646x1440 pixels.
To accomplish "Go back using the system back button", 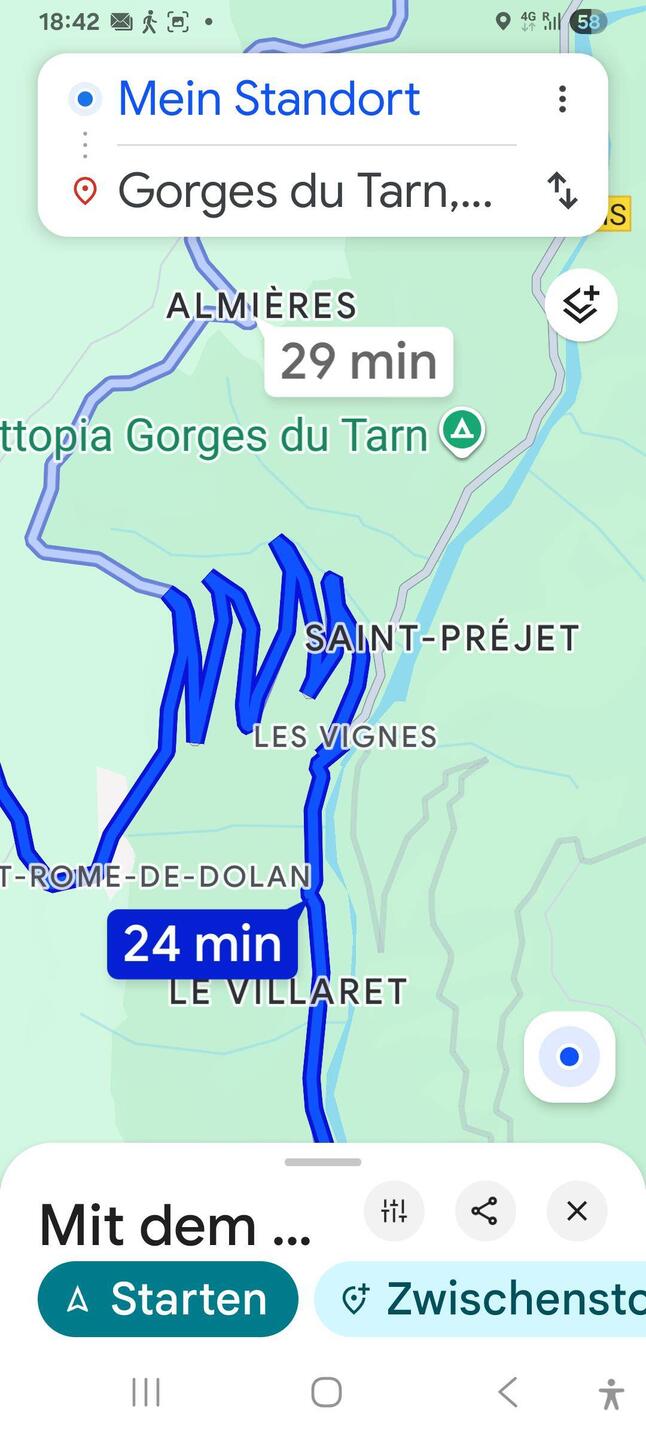I will [x=508, y=1392].
